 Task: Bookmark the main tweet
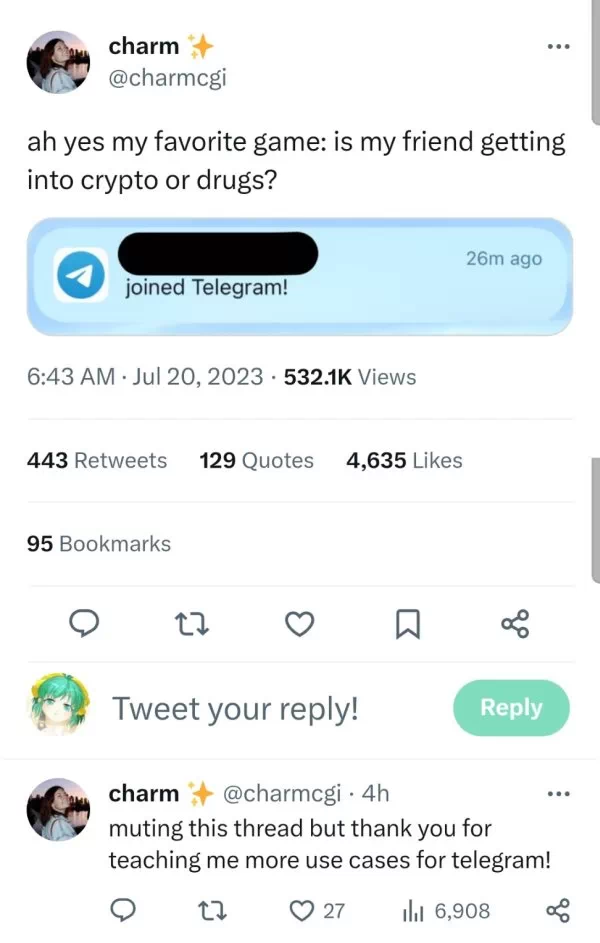[406, 625]
